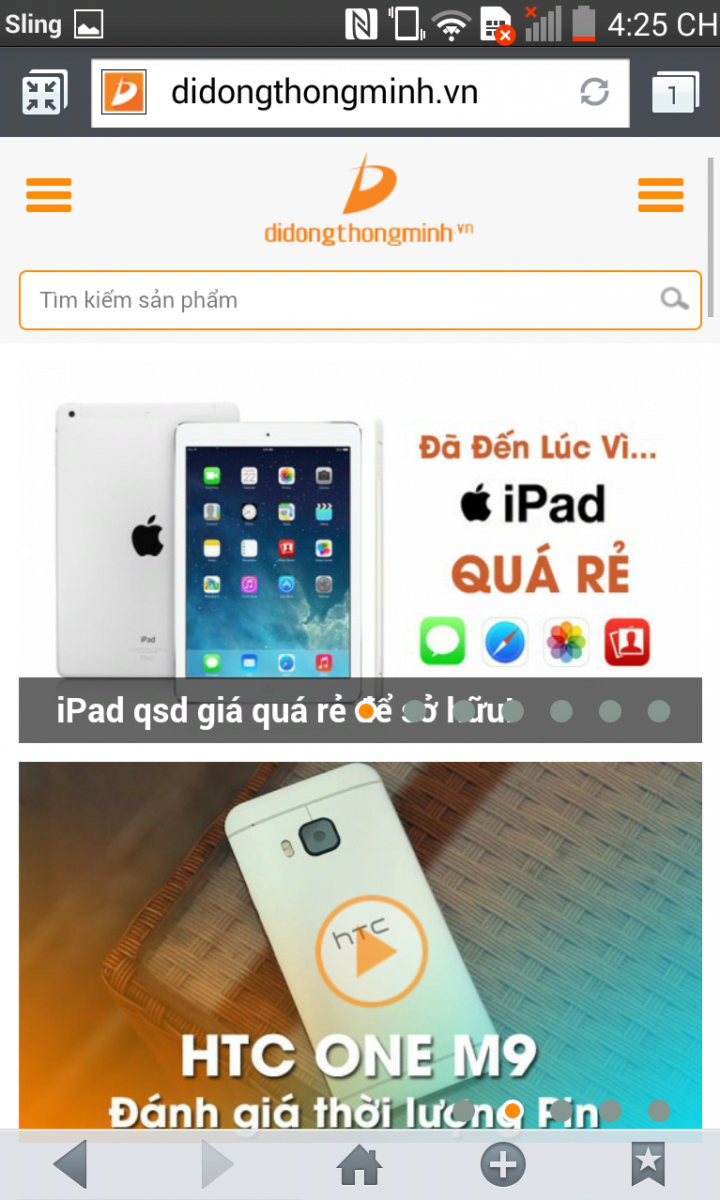Screen dimensions: 720x1200
Task: Go to the last iPad slider dot
Action: tap(658, 711)
